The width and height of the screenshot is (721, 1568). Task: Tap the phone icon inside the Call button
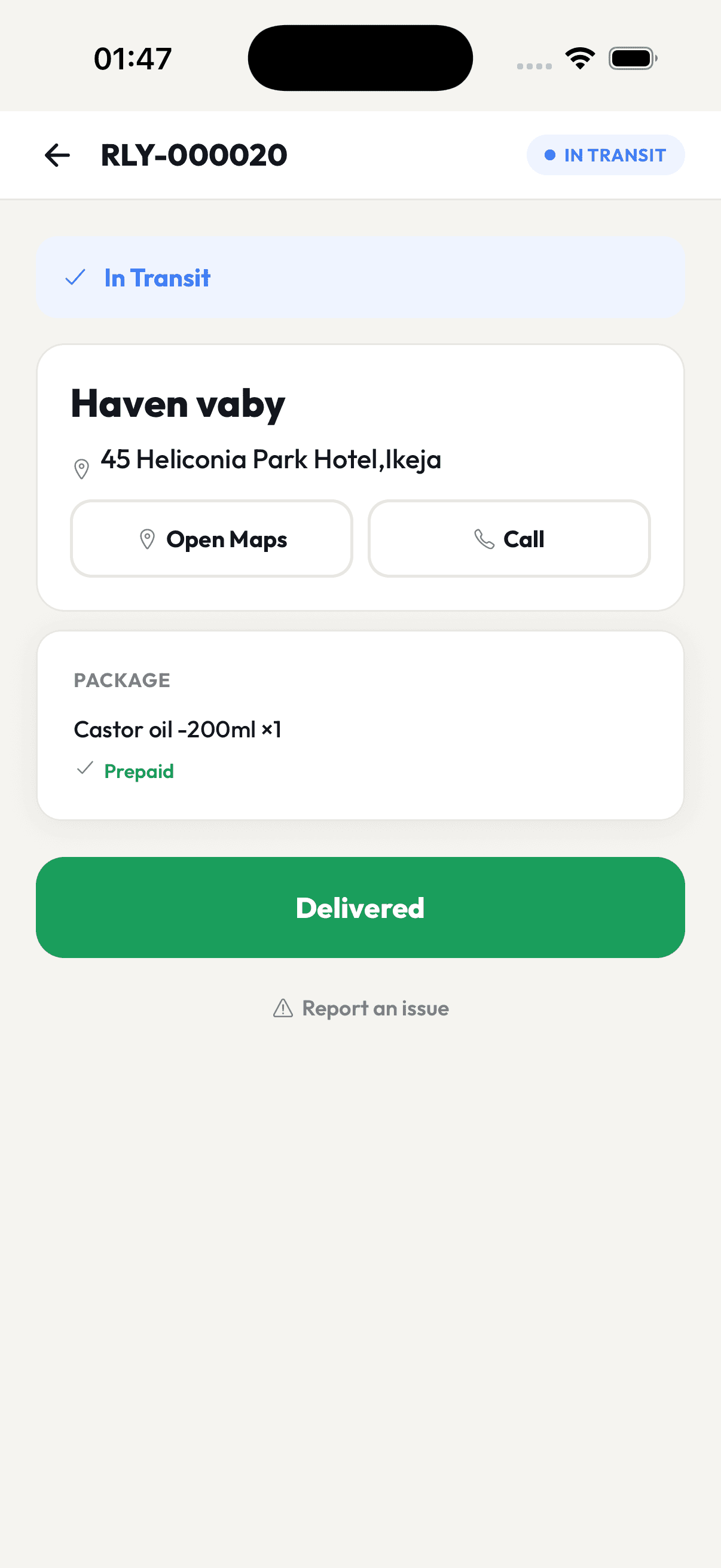[x=484, y=539]
